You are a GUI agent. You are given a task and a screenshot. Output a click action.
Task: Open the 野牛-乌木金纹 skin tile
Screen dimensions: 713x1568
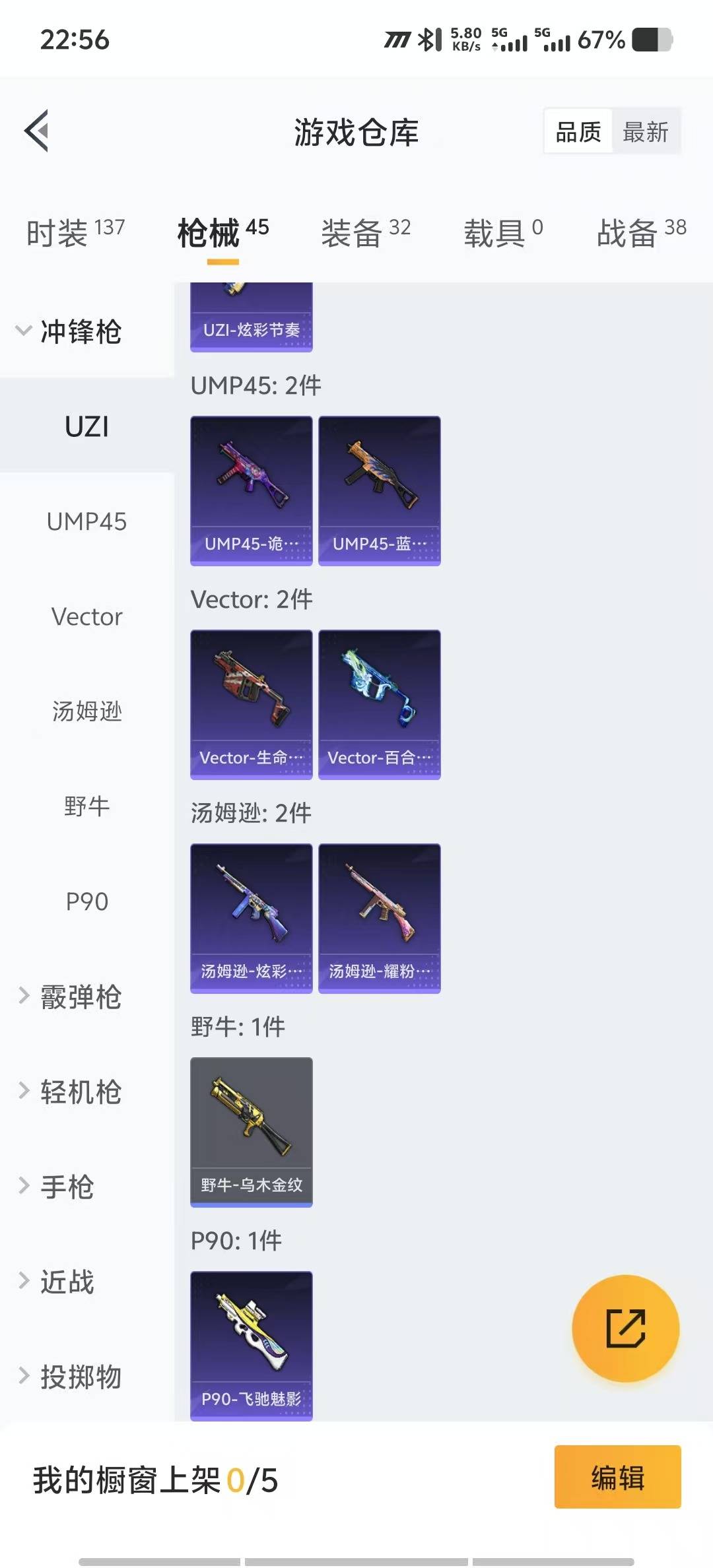coord(251,1132)
